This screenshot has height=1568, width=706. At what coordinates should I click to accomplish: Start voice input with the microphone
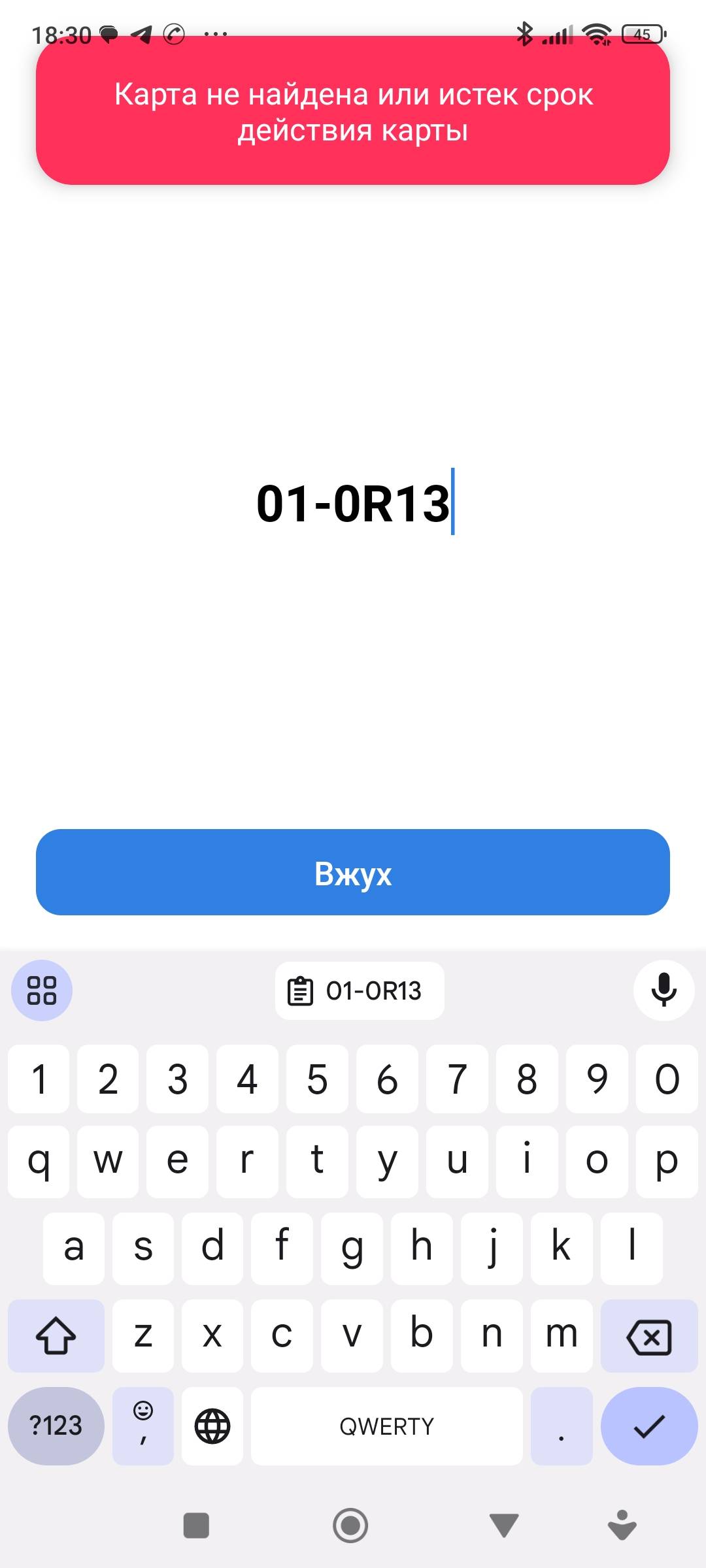[x=664, y=990]
